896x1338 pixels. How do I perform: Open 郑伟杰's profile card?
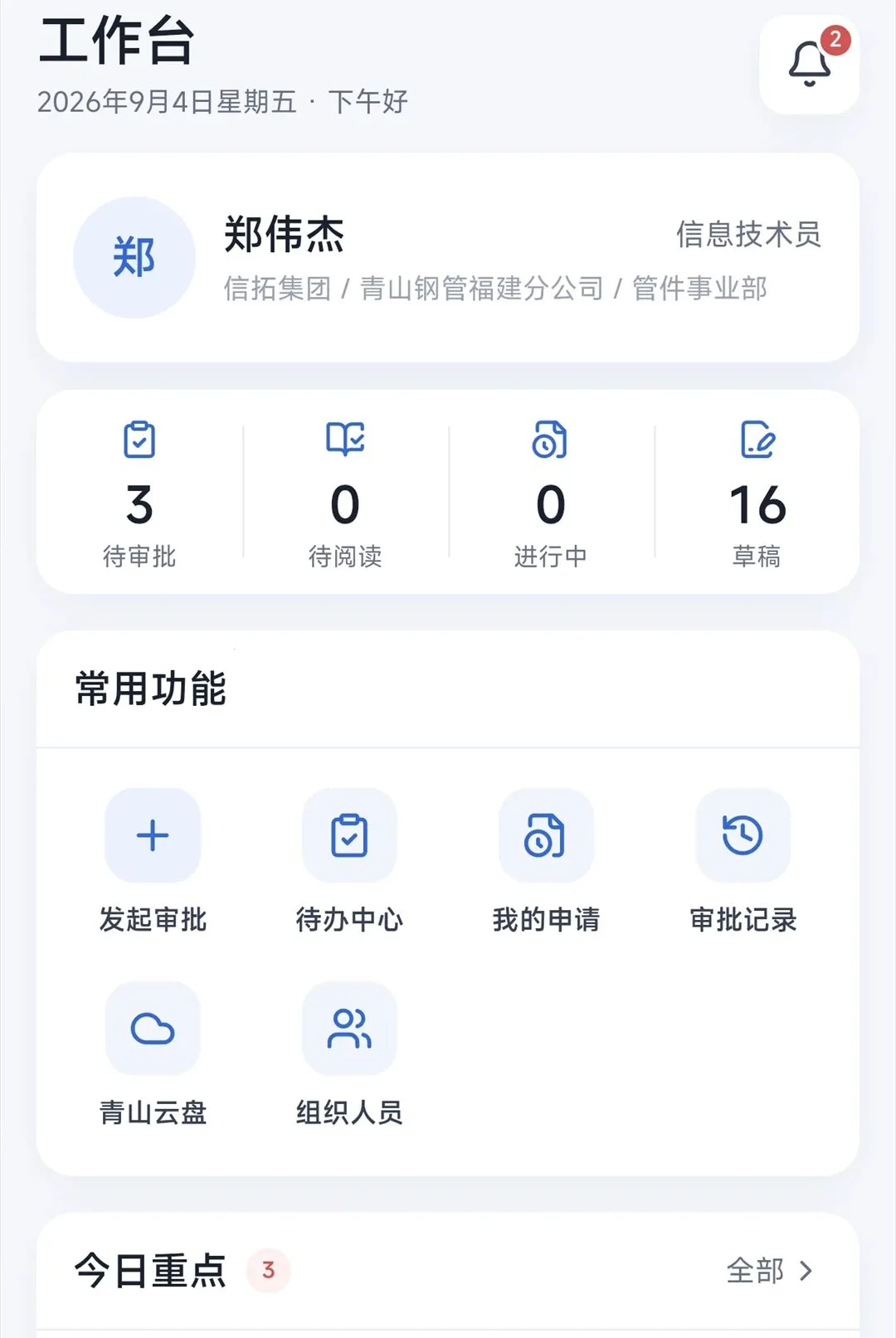coord(448,257)
